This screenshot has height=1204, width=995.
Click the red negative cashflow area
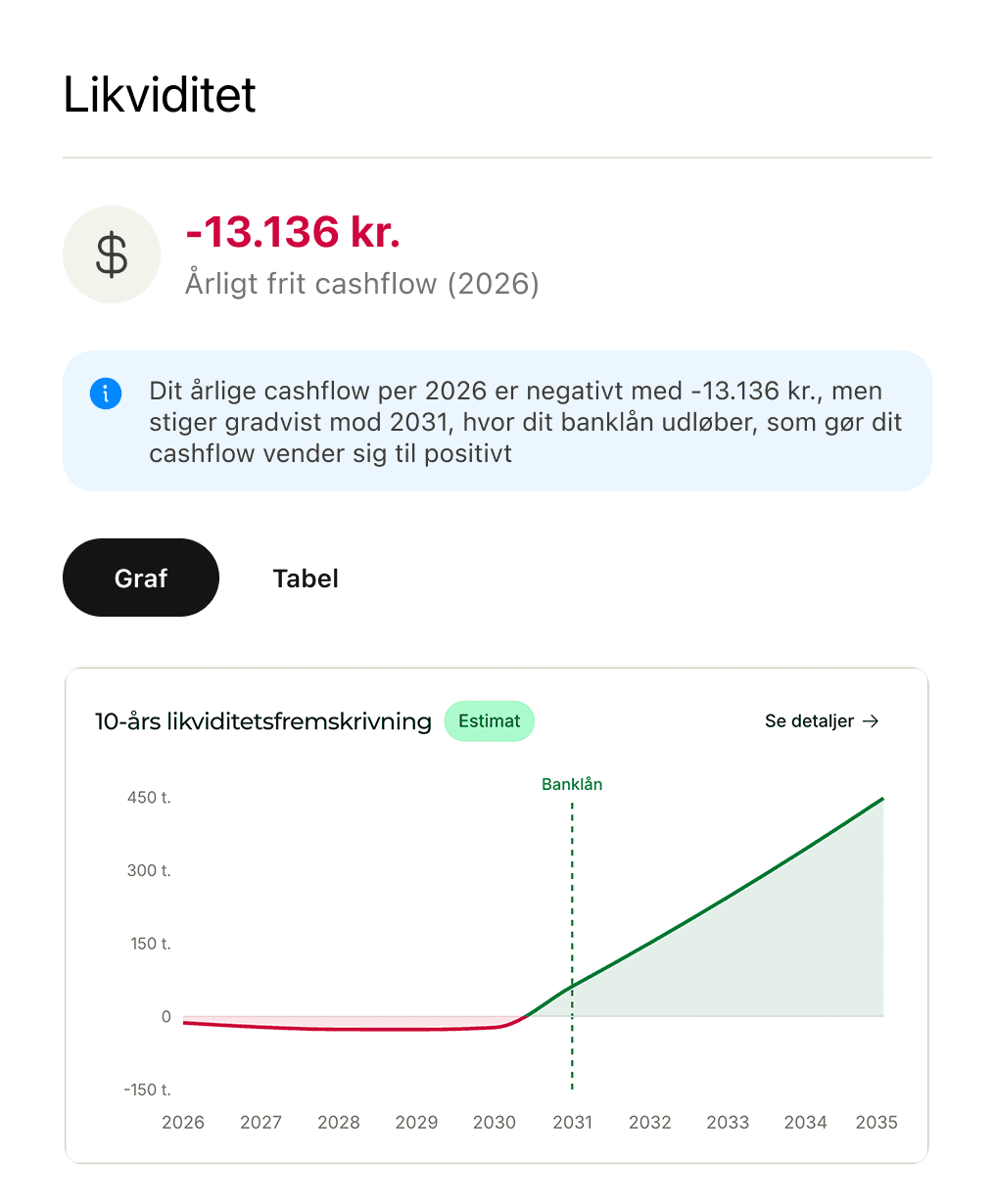[x=343, y=1021]
